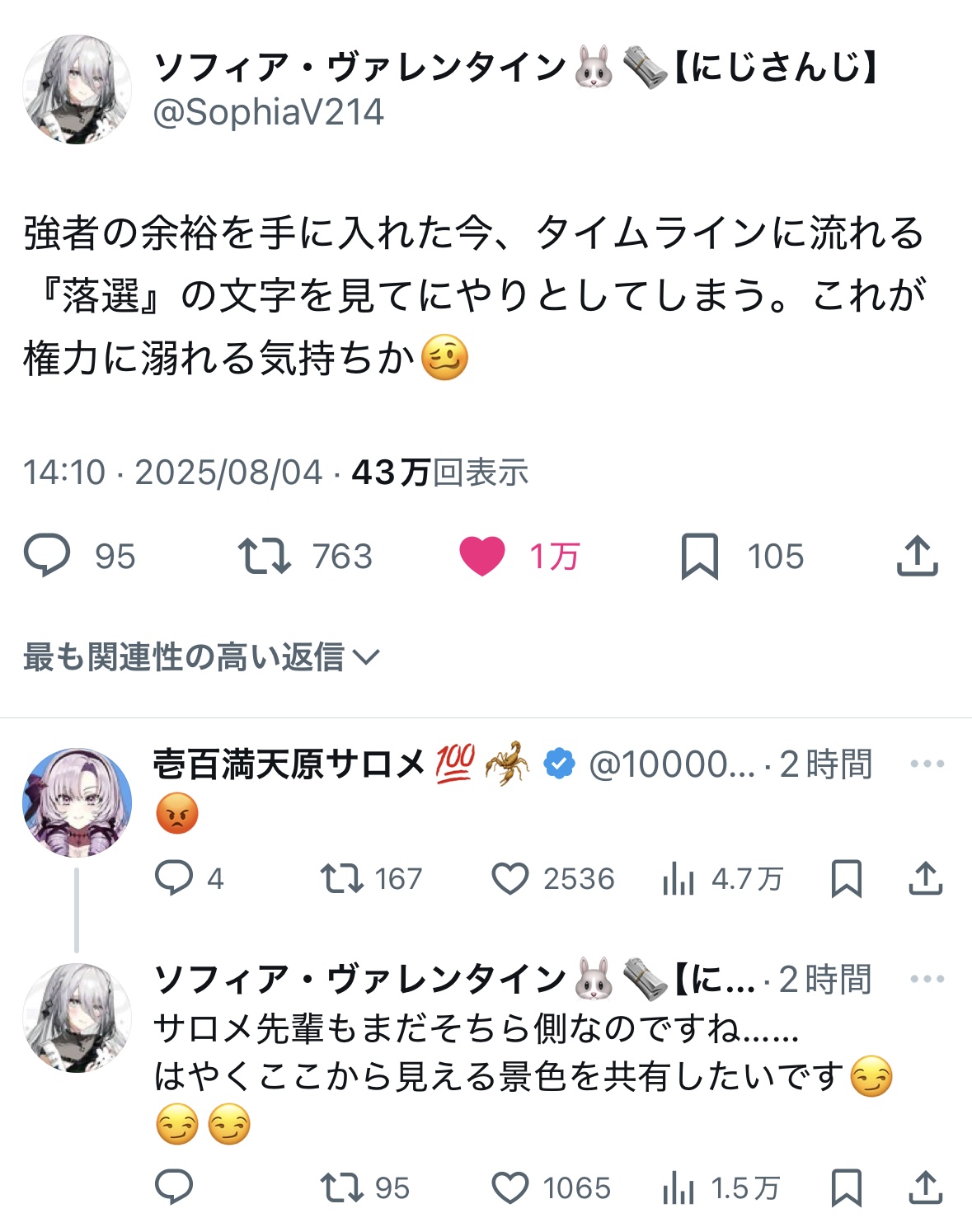Open 壱百満天原サロメ's profile avatar
The width and height of the screenshot is (972, 1232).
(x=77, y=802)
